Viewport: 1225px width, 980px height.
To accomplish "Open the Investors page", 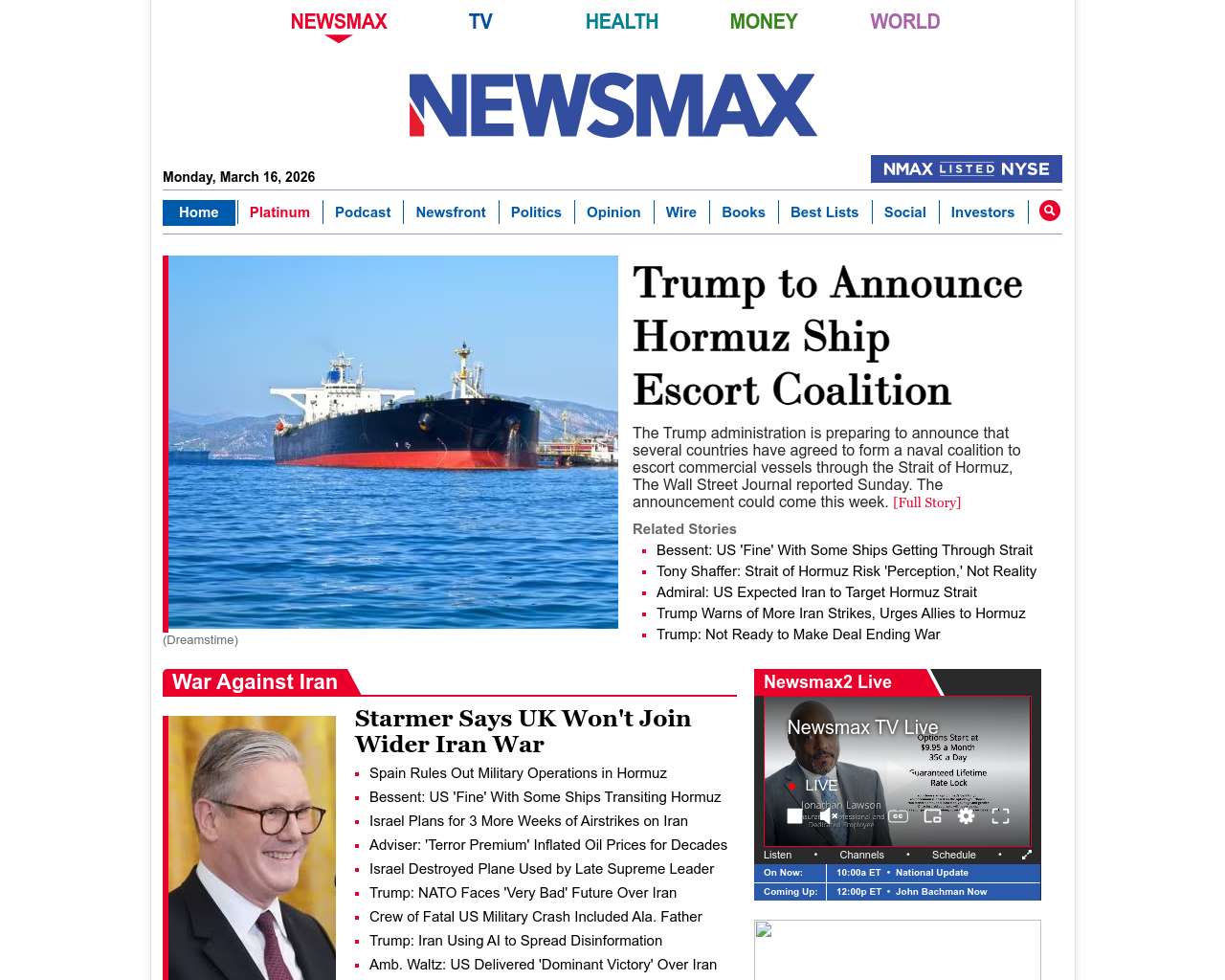I will click(x=982, y=212).
